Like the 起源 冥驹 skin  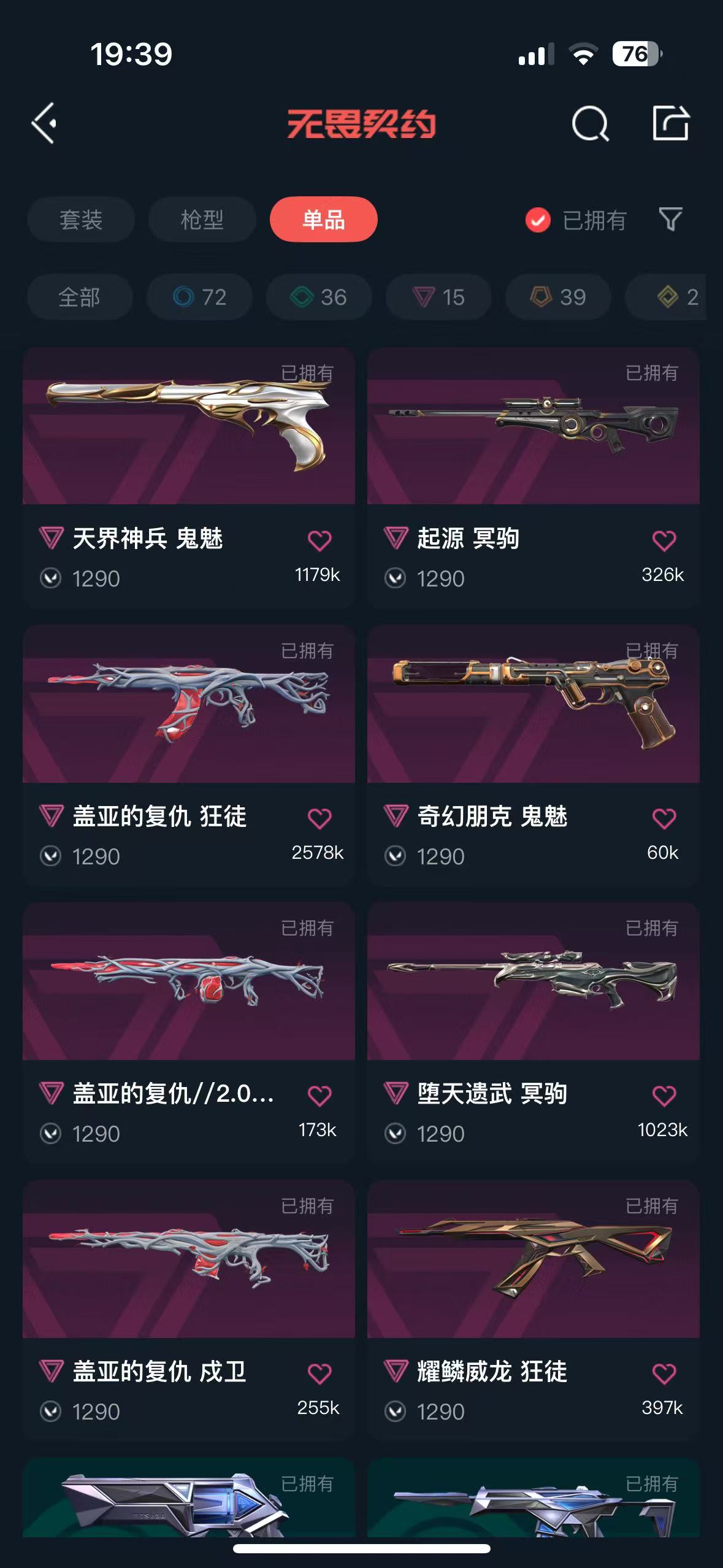(x=664, y=540)
